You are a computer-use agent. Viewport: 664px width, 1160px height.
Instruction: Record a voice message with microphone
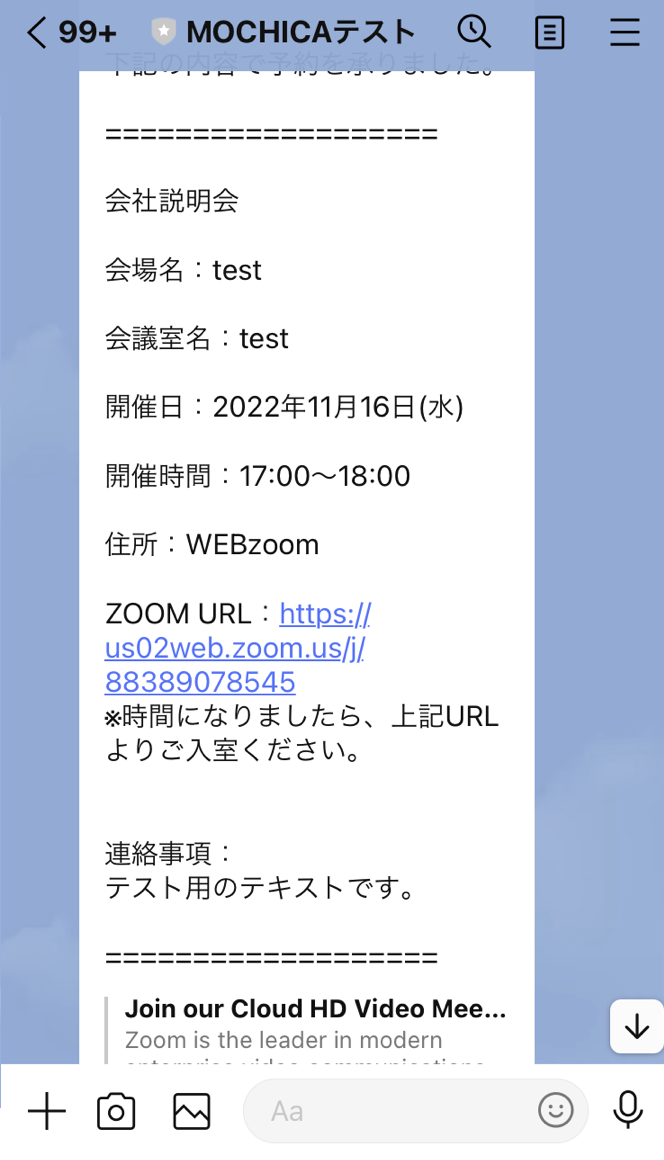coord(628,1110)
